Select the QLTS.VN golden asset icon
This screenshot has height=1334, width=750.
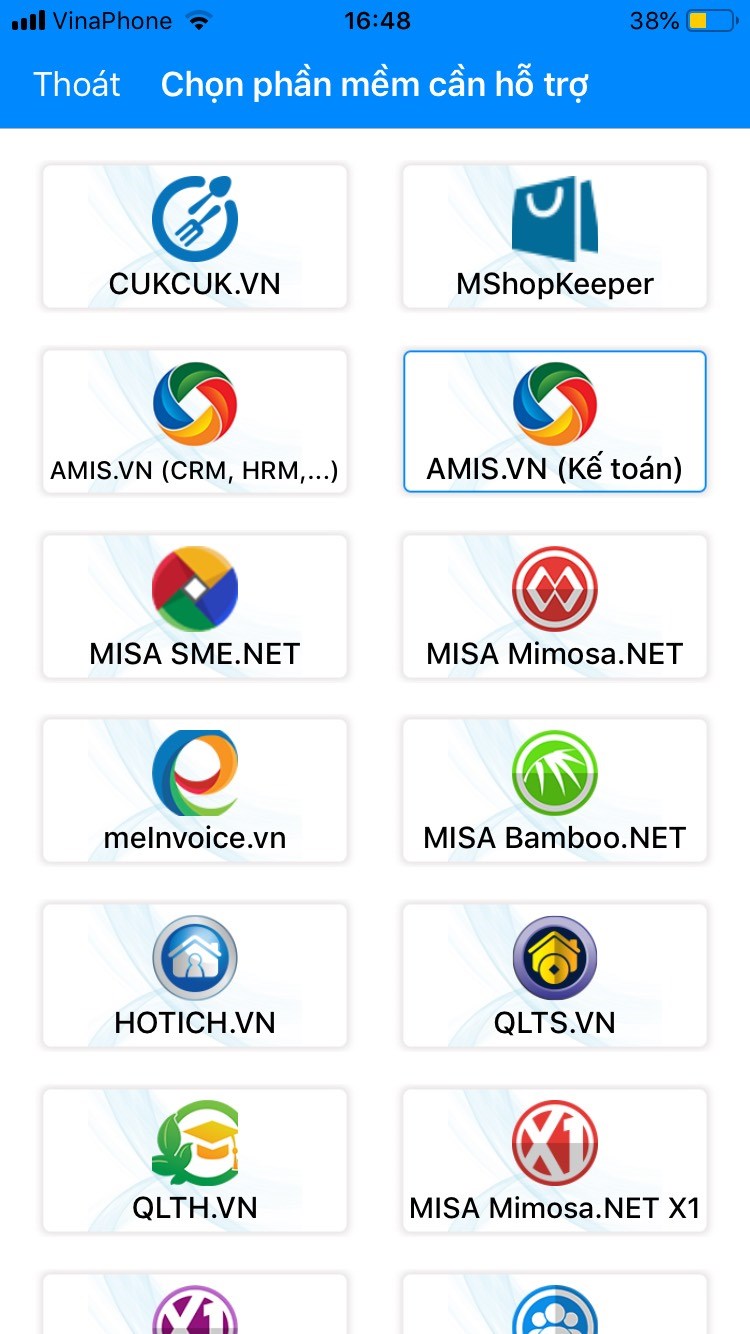pos(554,955)
